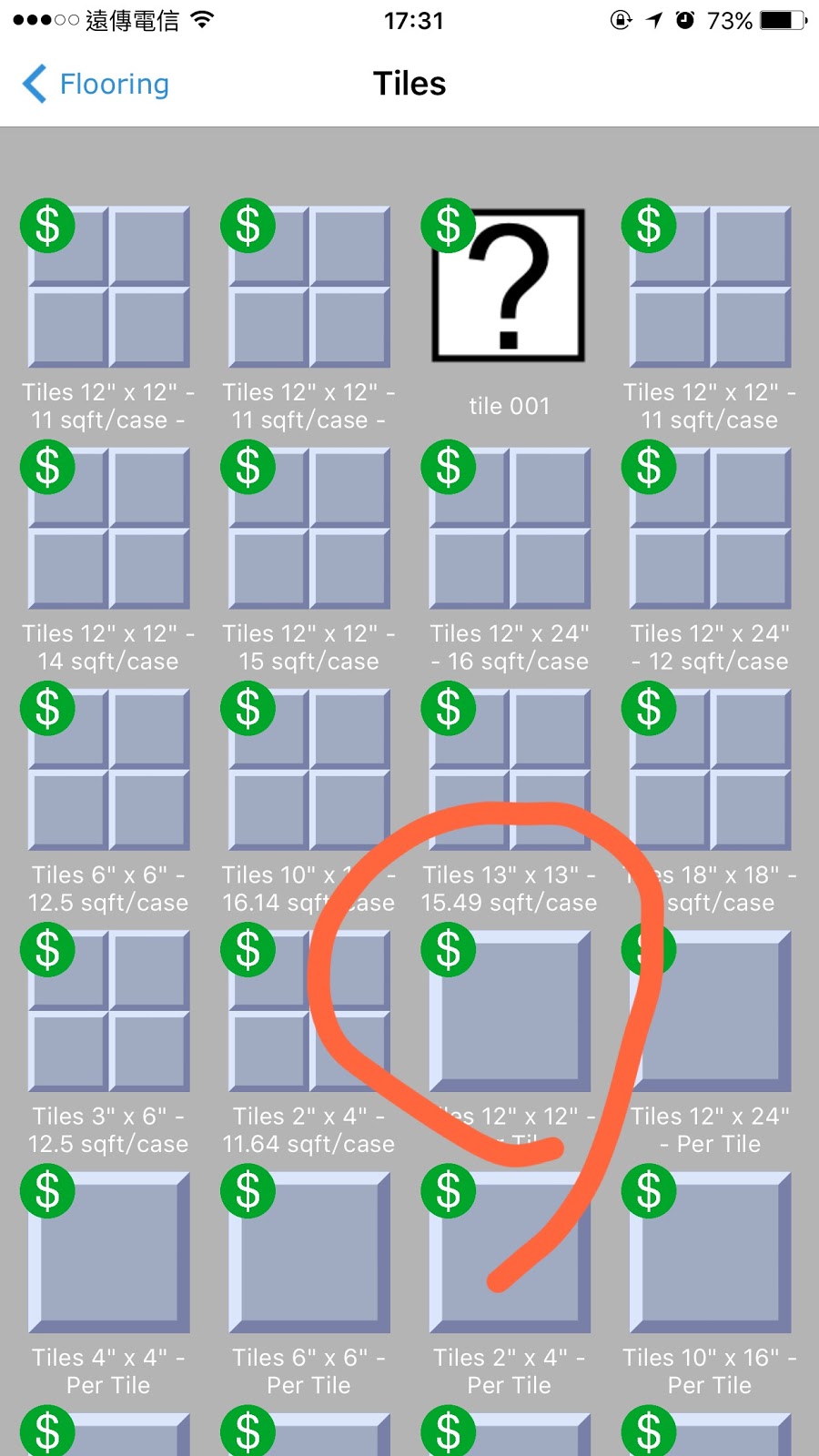Select Tiles 12" x 24" 12 sqft/case

point(710,528)
